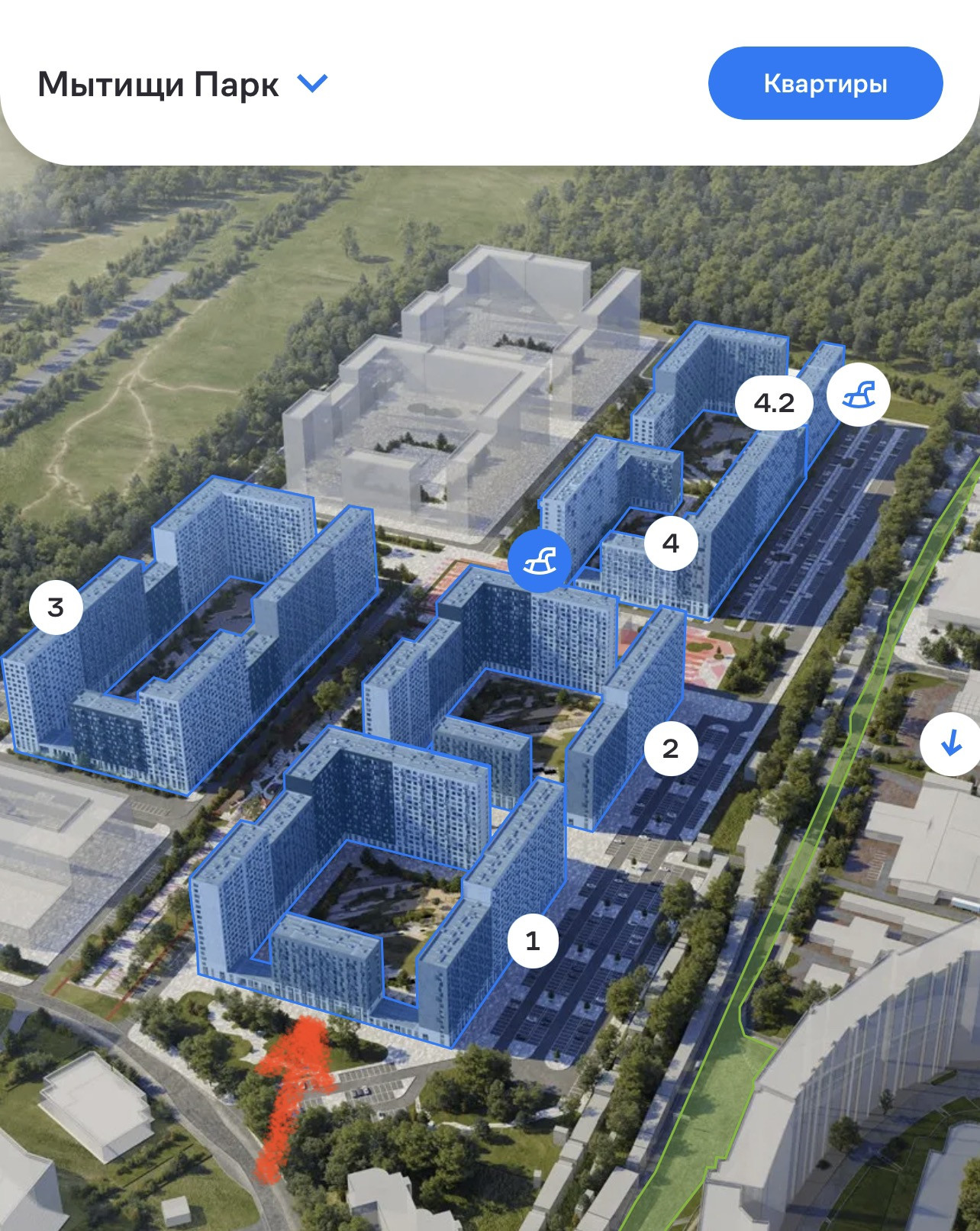Screen dimensions: 980x1231
Task: Open the blue kindergarten rocking-horse marker
Action: 540,562
